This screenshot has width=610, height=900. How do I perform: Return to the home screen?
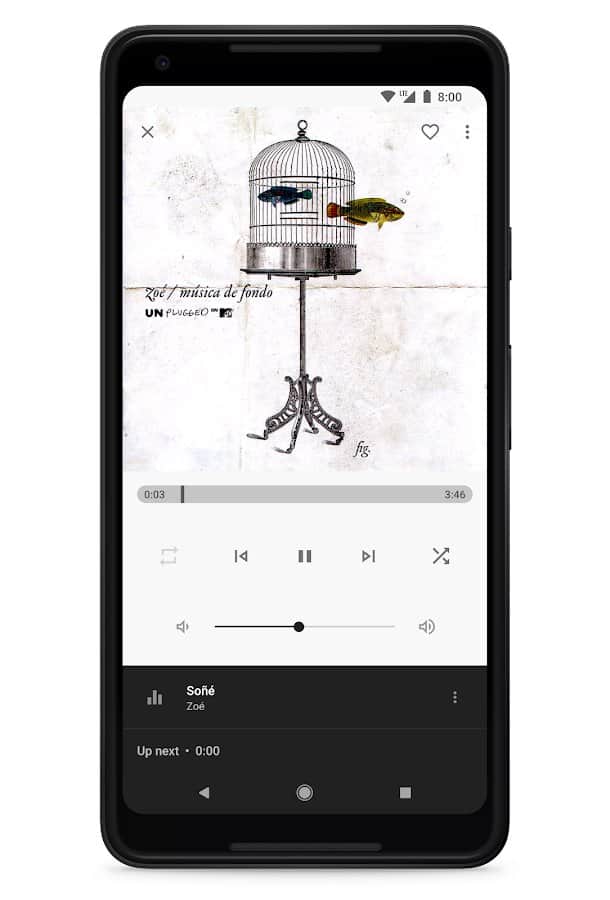pos(305,792)
